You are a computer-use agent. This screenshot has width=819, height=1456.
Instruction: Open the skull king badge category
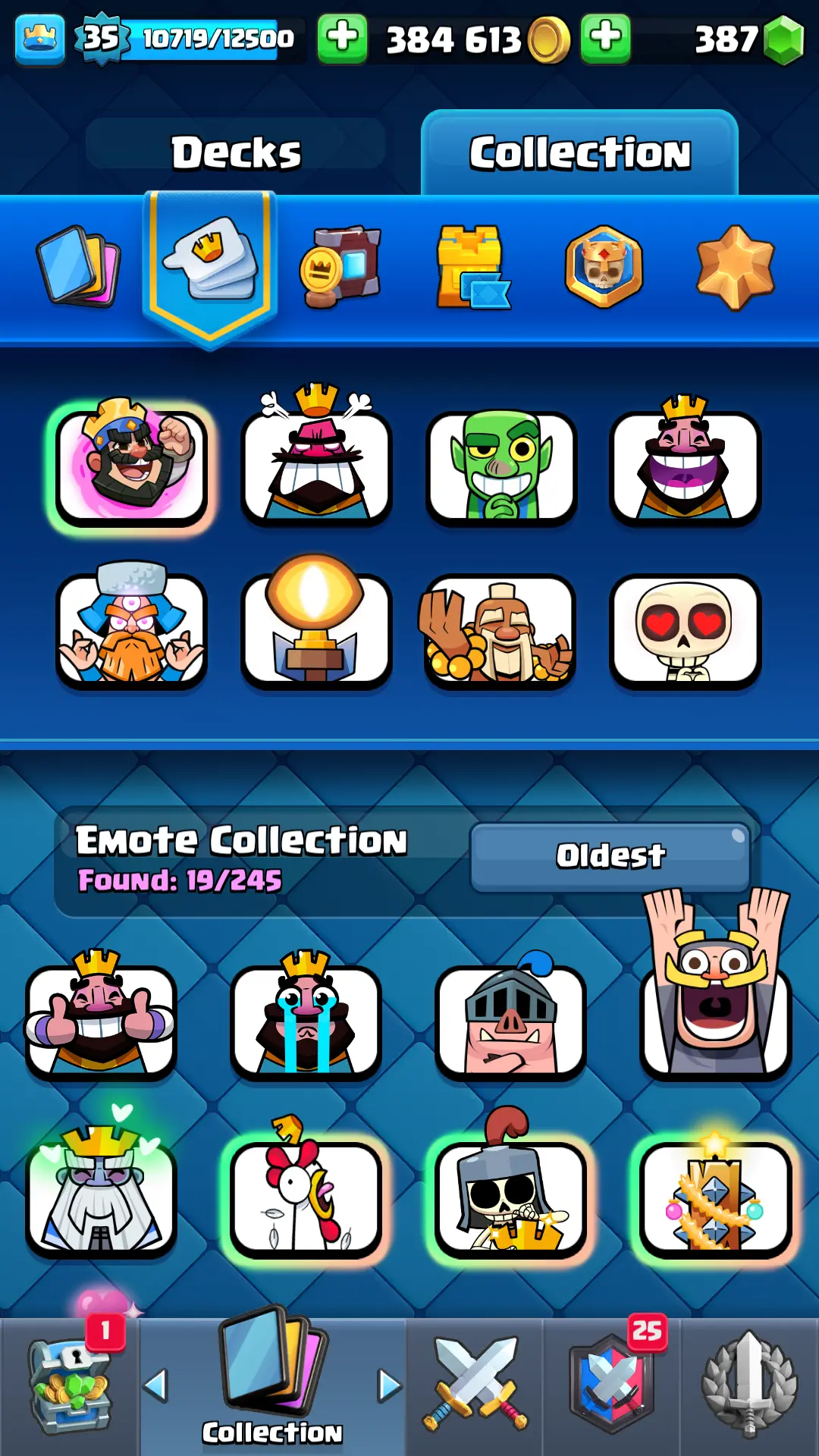(x=604, y=266)
